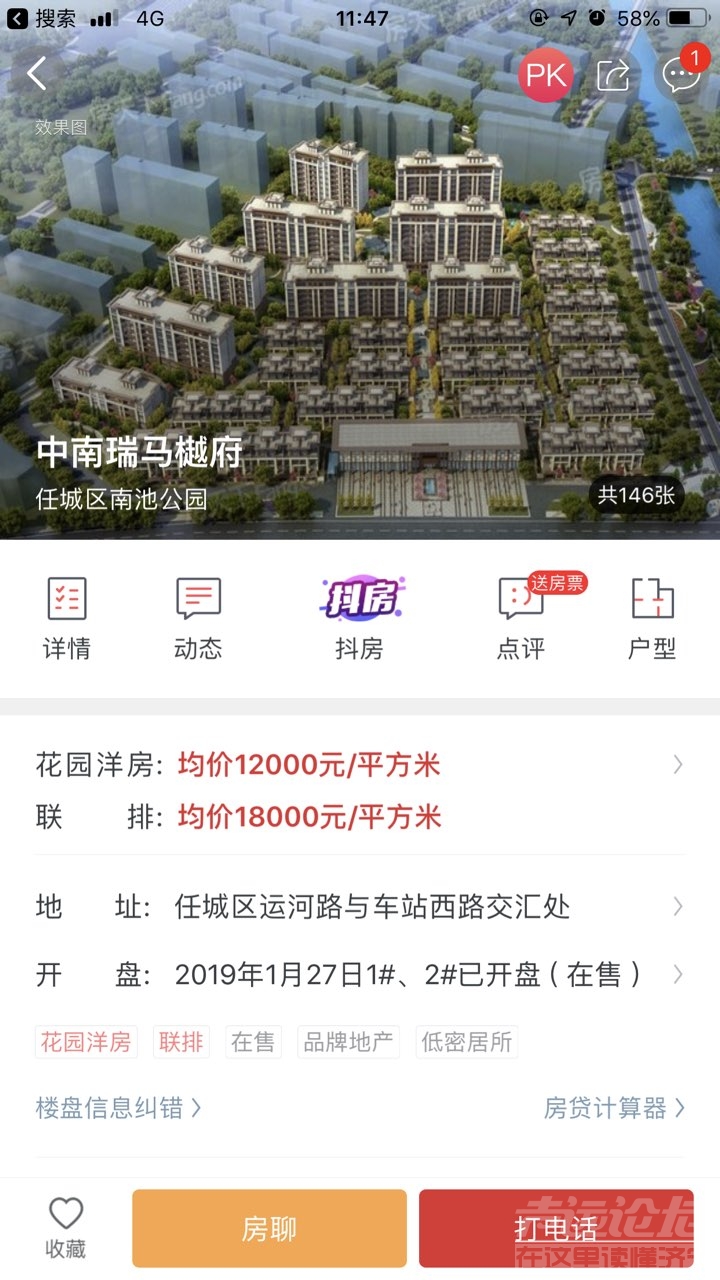The width and height of the screenshot is (720, 1280).
Task: Share this property listing
Action: 613,75
